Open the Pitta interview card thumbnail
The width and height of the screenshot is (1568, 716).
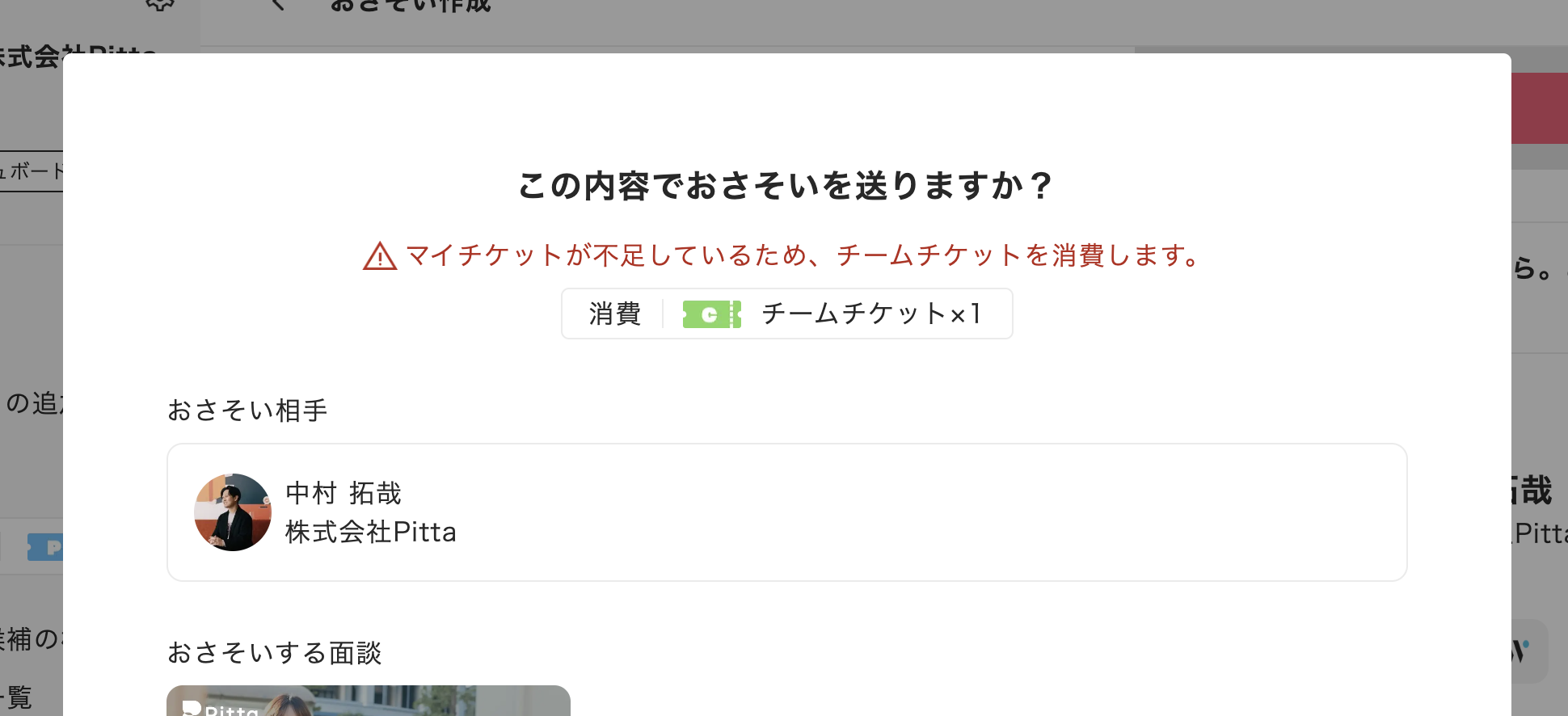click(x=369, y=701)
